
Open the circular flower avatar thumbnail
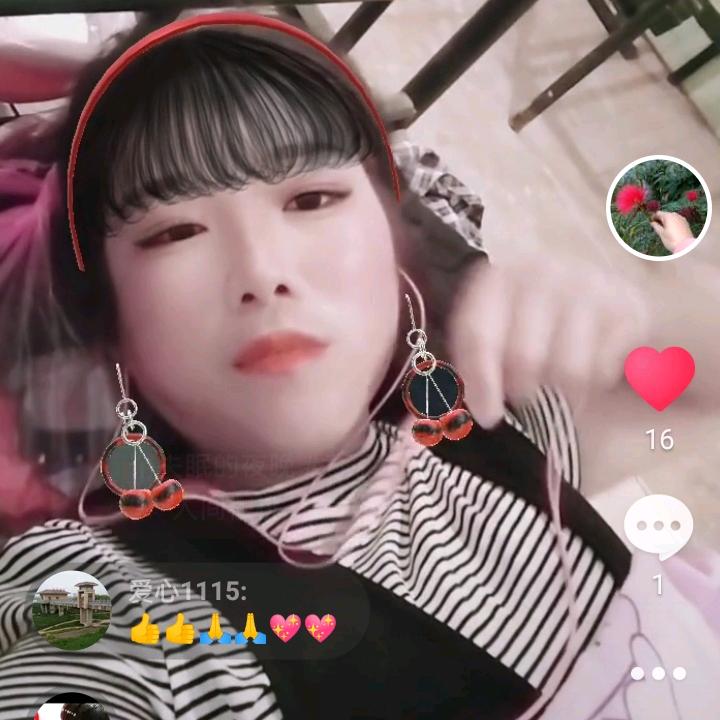point(659,208)
